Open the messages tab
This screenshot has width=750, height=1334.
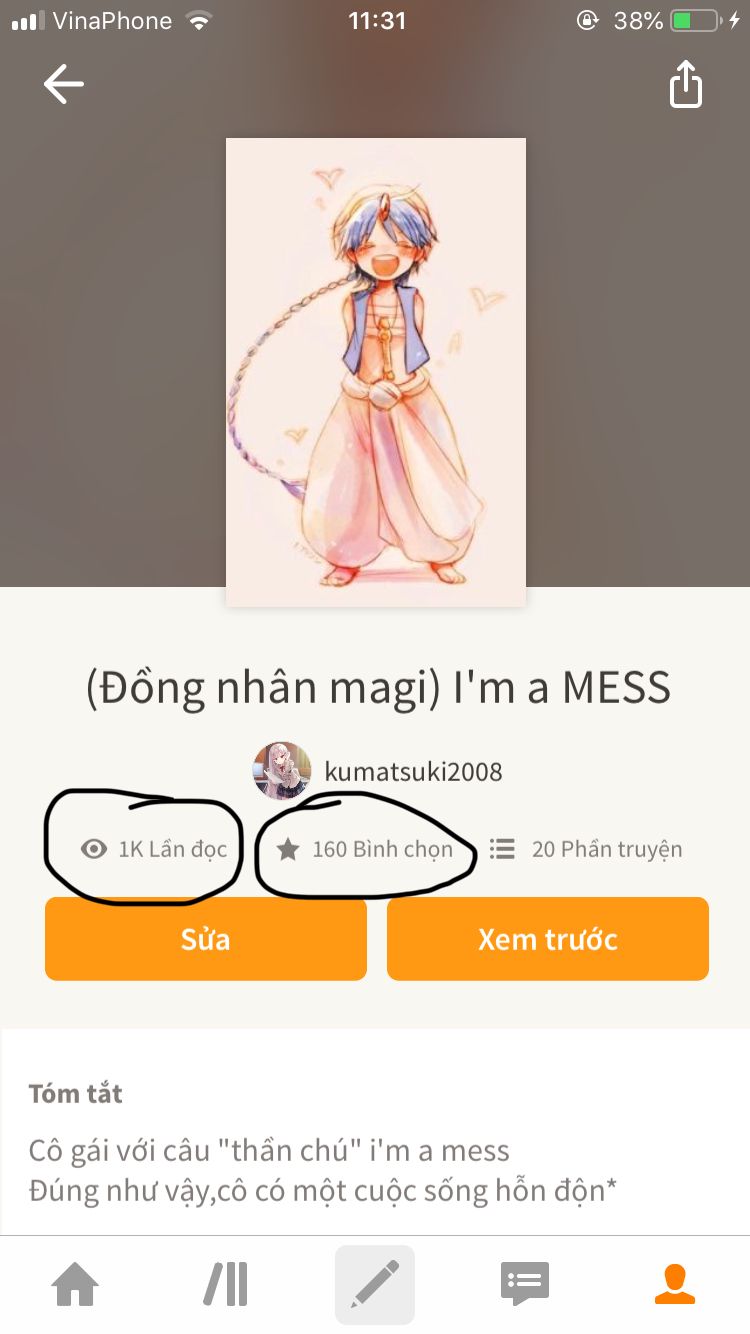click(x=525, y=1284)
